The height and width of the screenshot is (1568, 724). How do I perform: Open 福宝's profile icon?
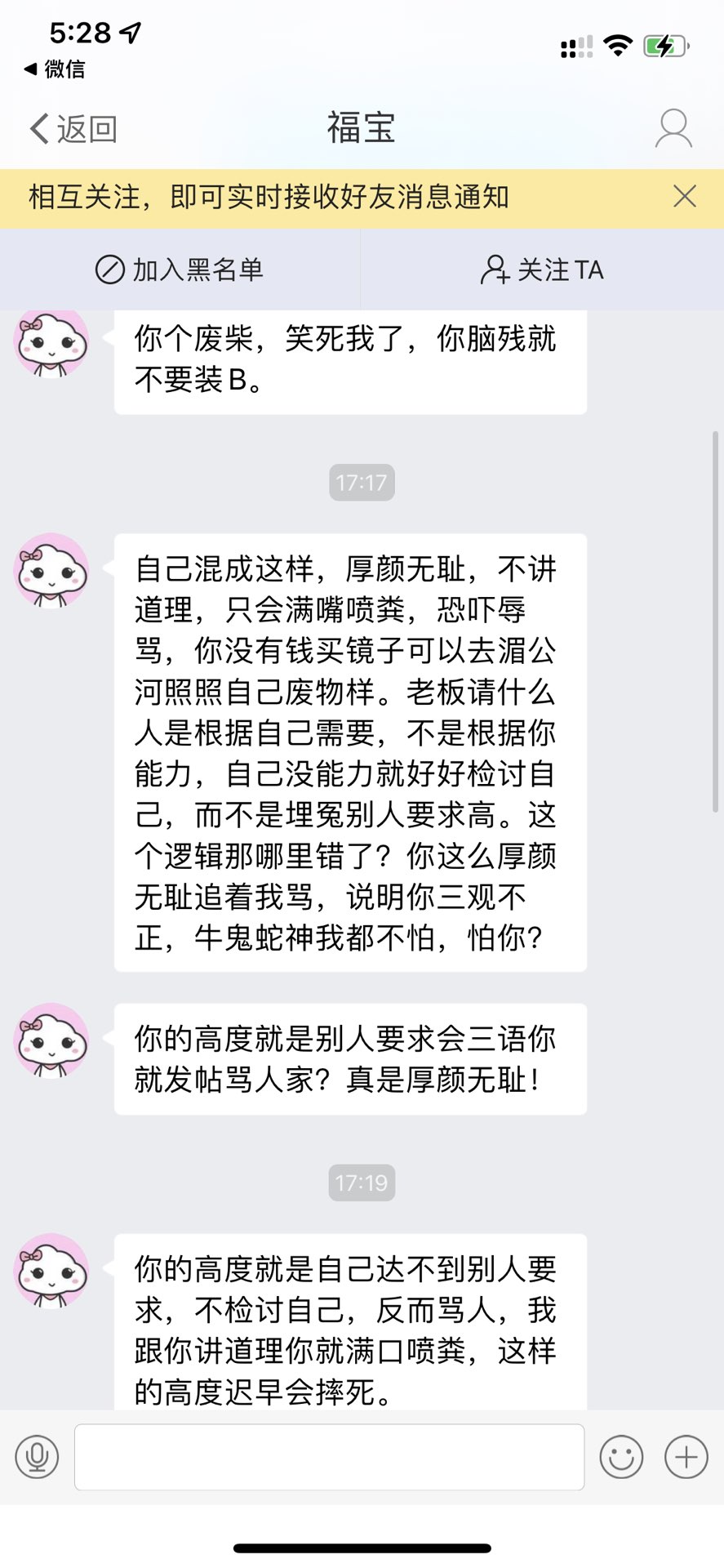pos(673,129)
